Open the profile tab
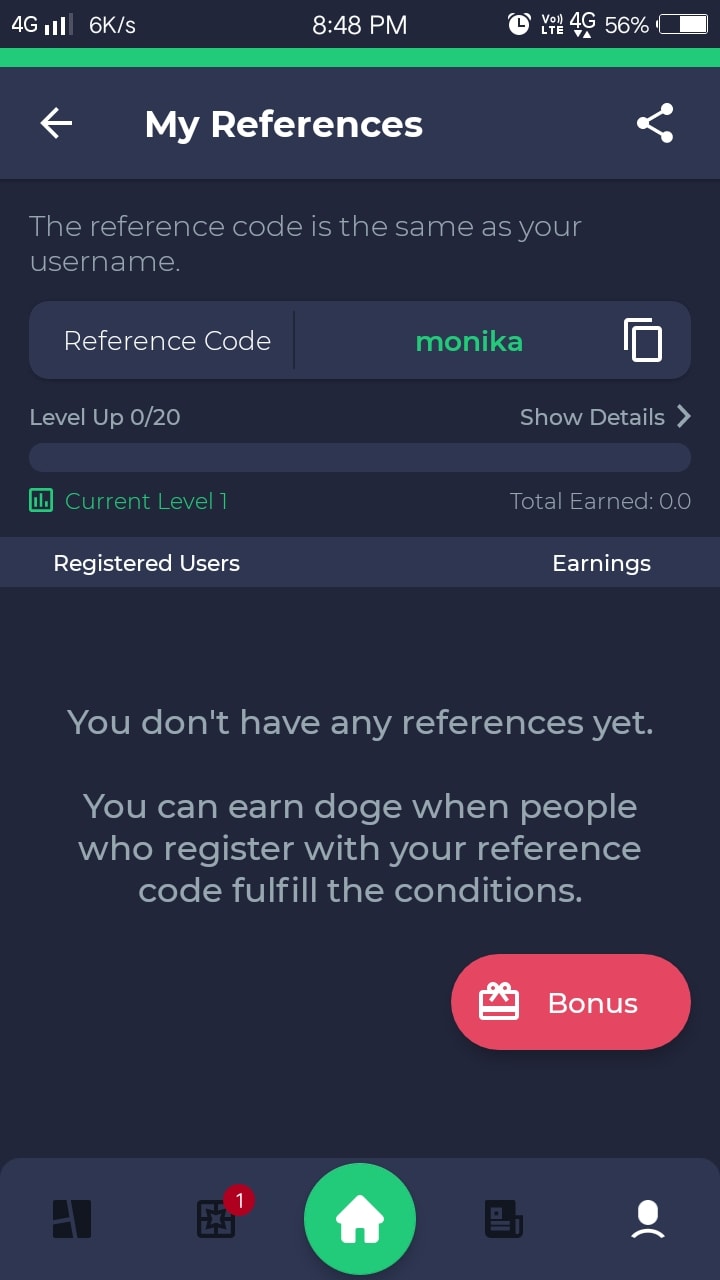This screenshot has width=720, height=1280. click(x=648, y=1219)
